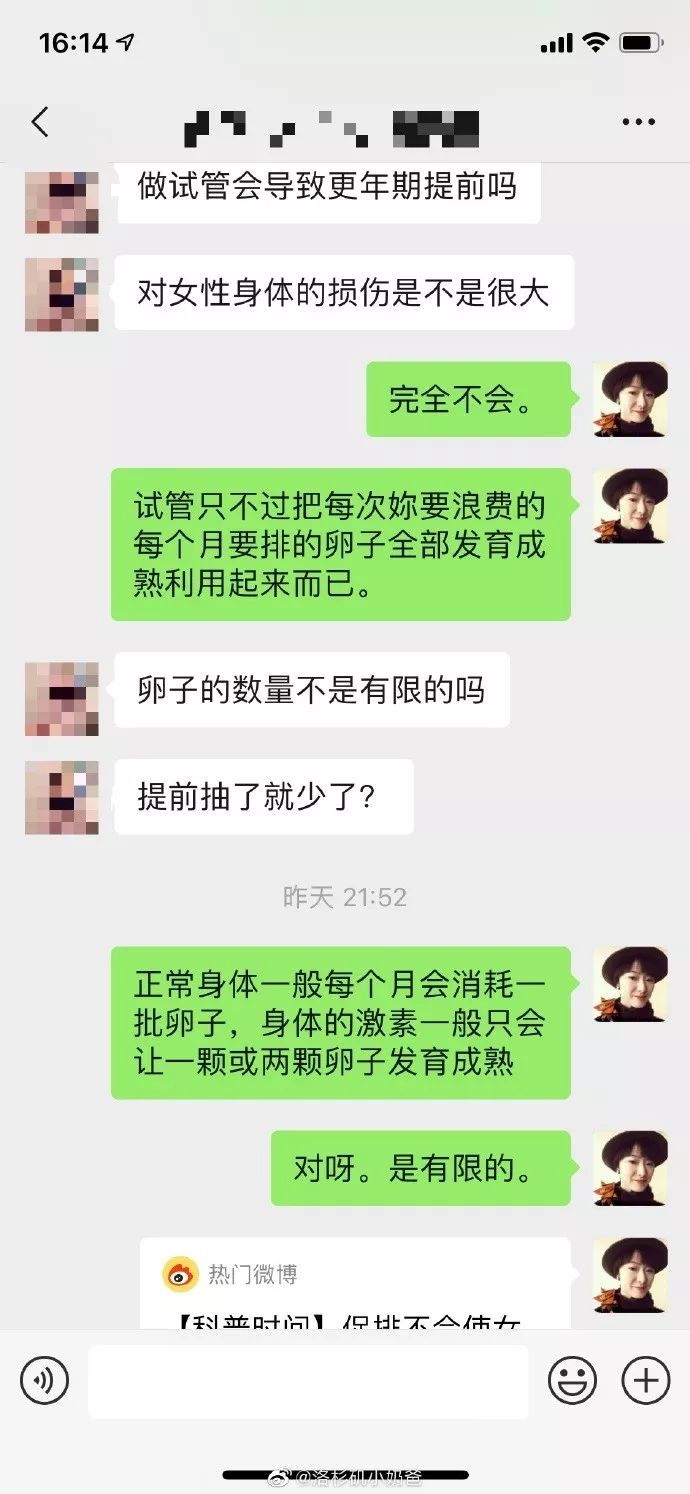Tap the avatar beside 卵子的数量不是有限的吗
This screenshot has width=690, height=1494.
click(62, 698)
